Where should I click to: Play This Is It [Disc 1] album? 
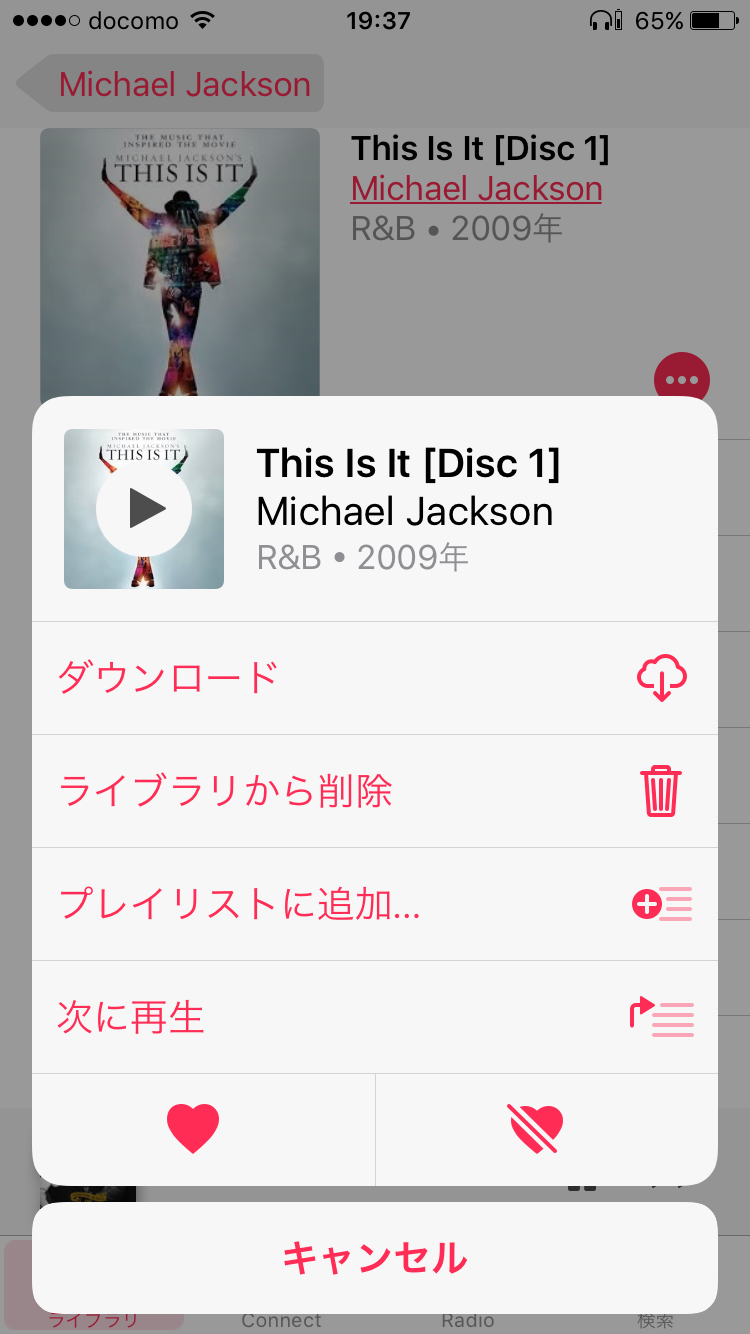click(x=145, y=509)
